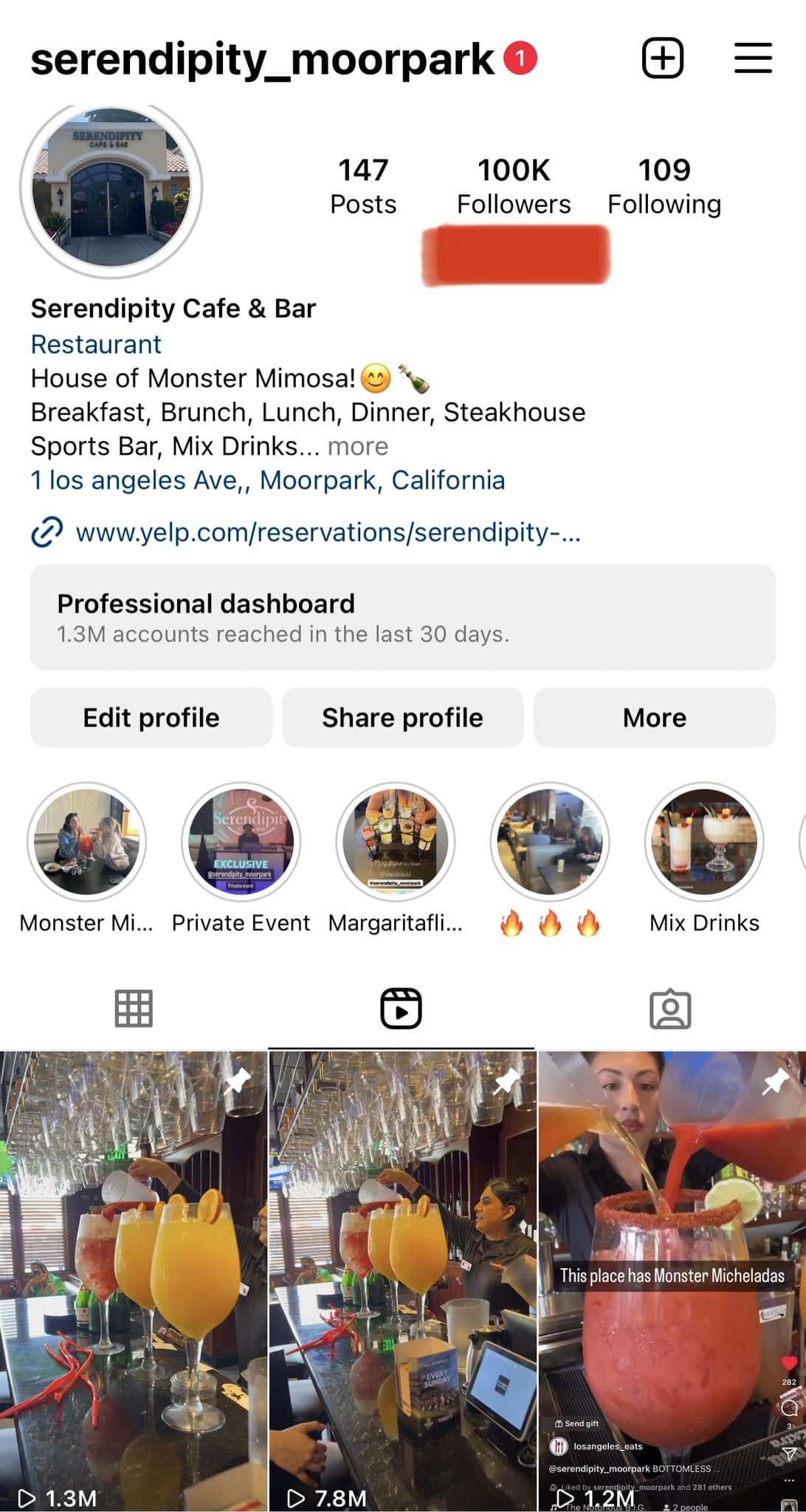Open the Mix Drinks highlight
Image resolution: width=806 pixels, height=1512 pixels.
[704, 842]
